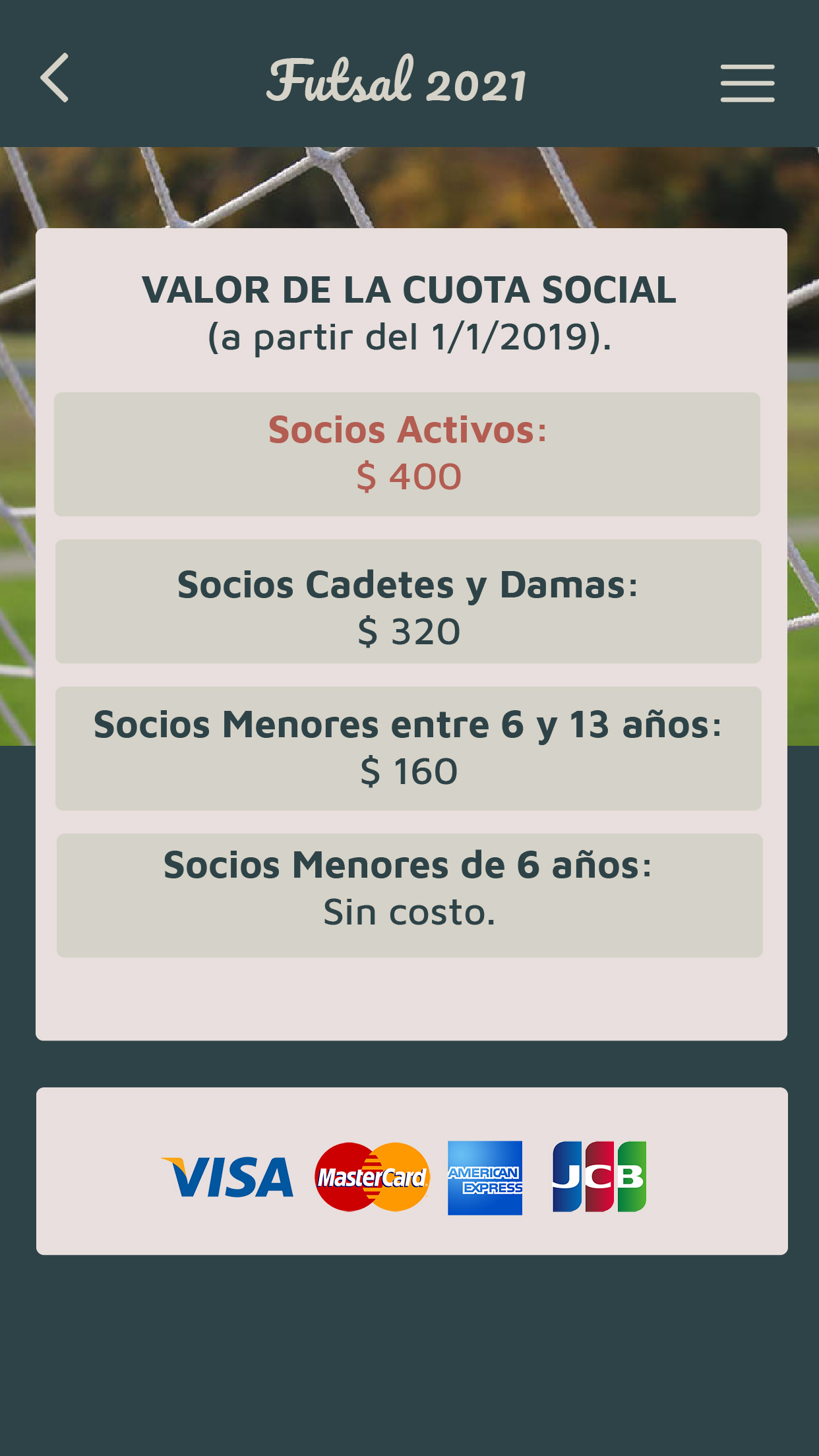
Task: Open the hamburger navigation menu
Action: click(747, 82)
